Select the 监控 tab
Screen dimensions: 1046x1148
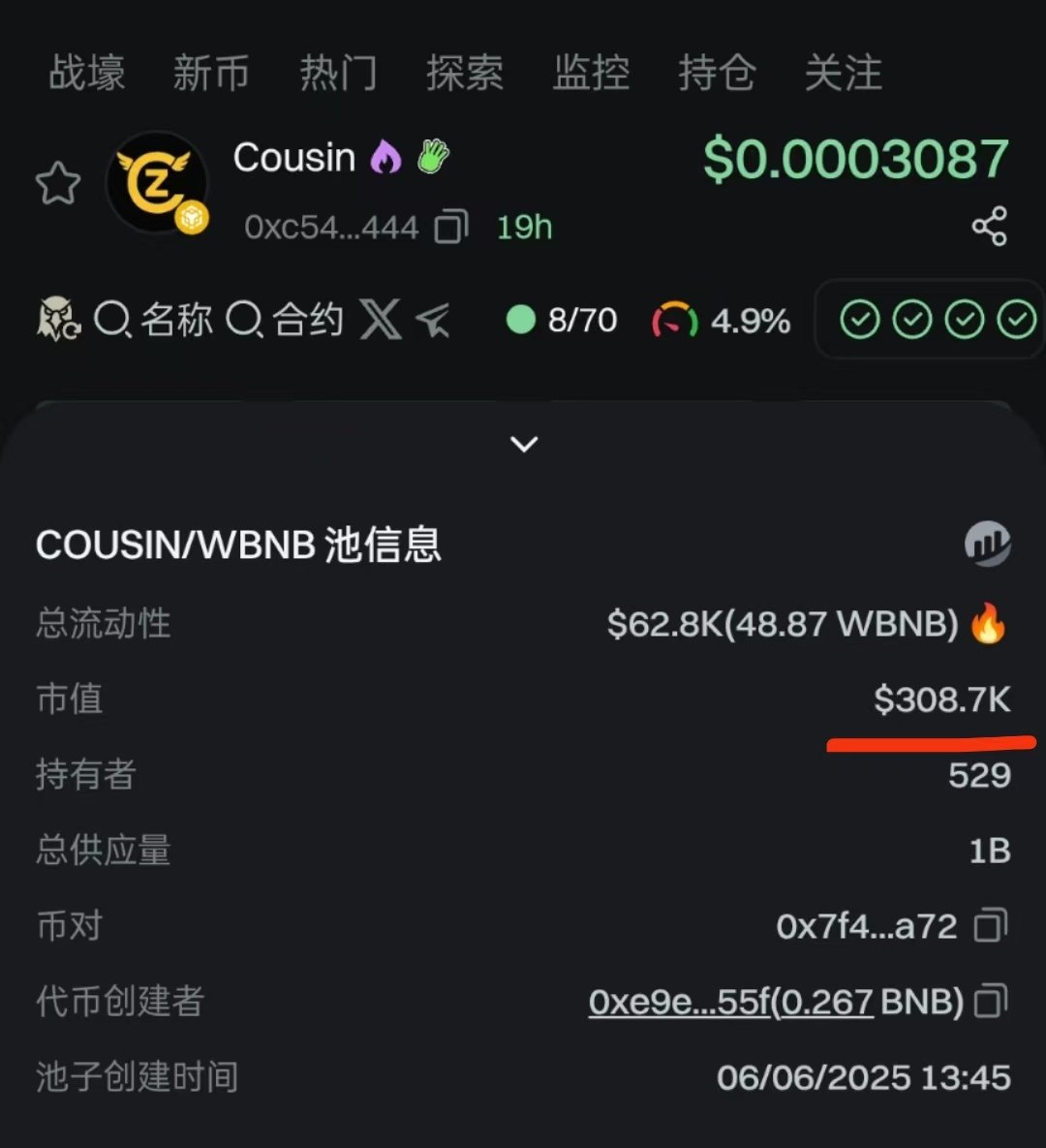590,74
